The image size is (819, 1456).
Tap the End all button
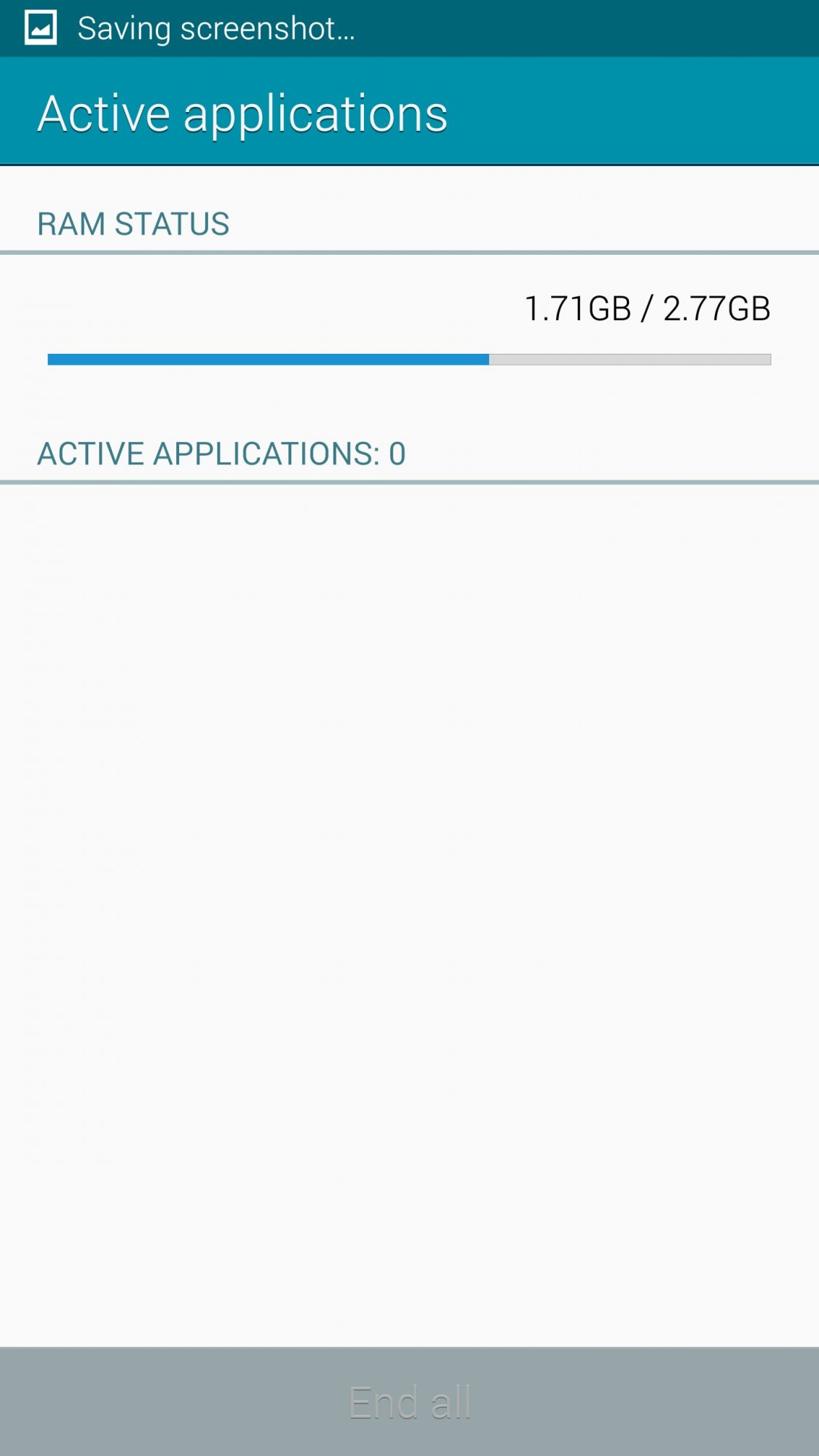pos(409,1401)
